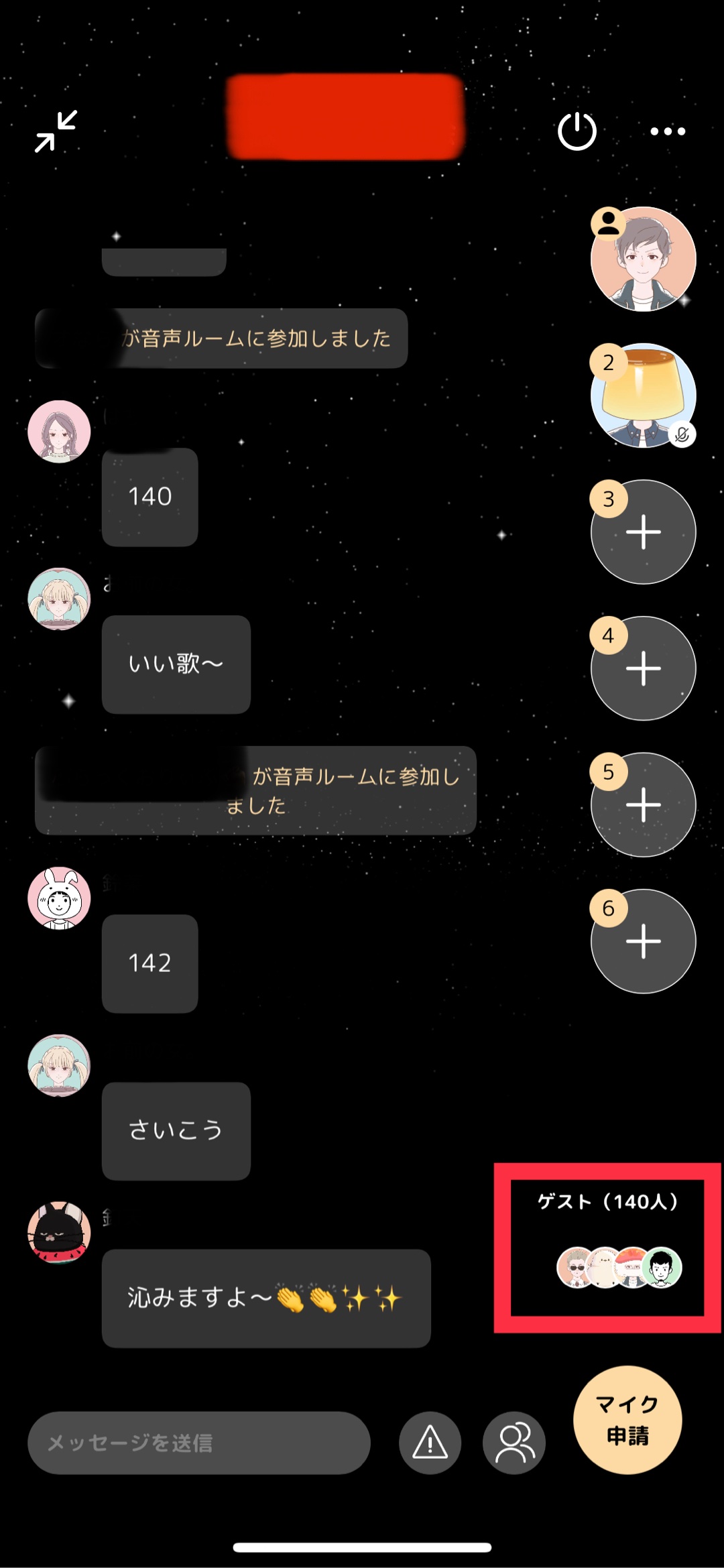View the host speaker's profile

pos(643,259)
